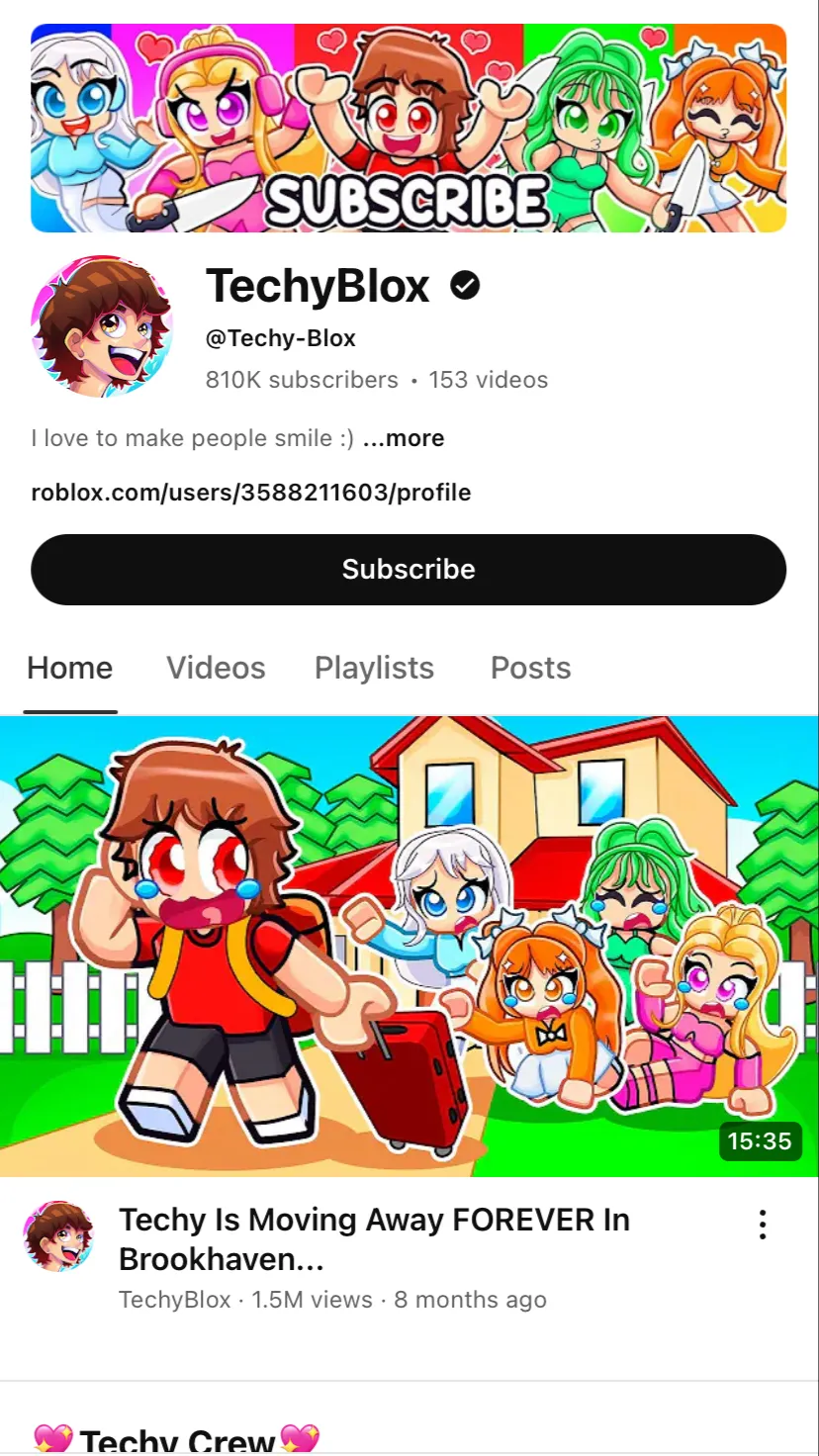The width and height of the screenshot is (819, 1456).
Task: Play the Techy Is Moving Away video
Action: pos(409,945)
